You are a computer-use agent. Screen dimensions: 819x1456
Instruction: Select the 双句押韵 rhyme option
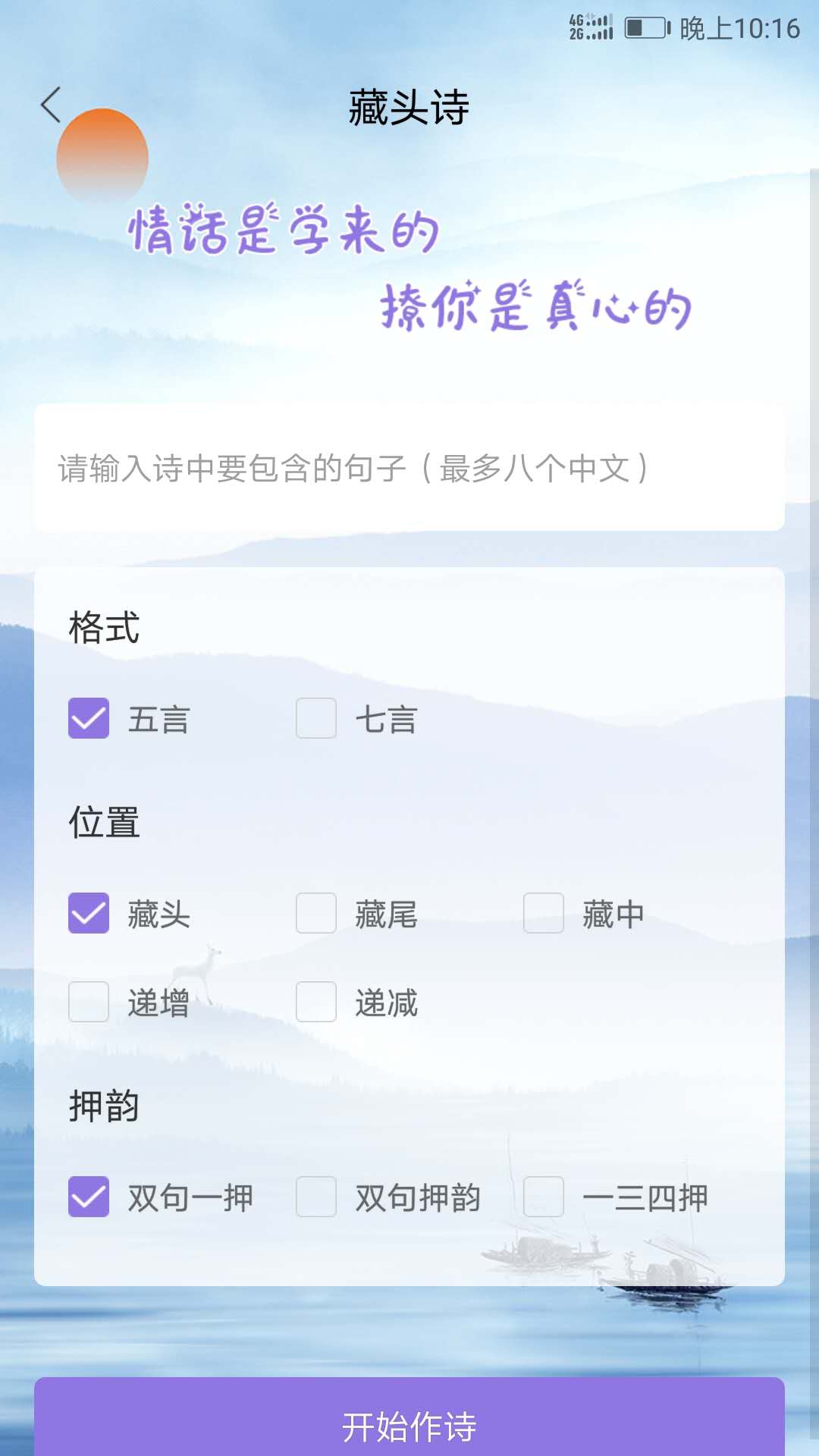tap(316, 1197)
